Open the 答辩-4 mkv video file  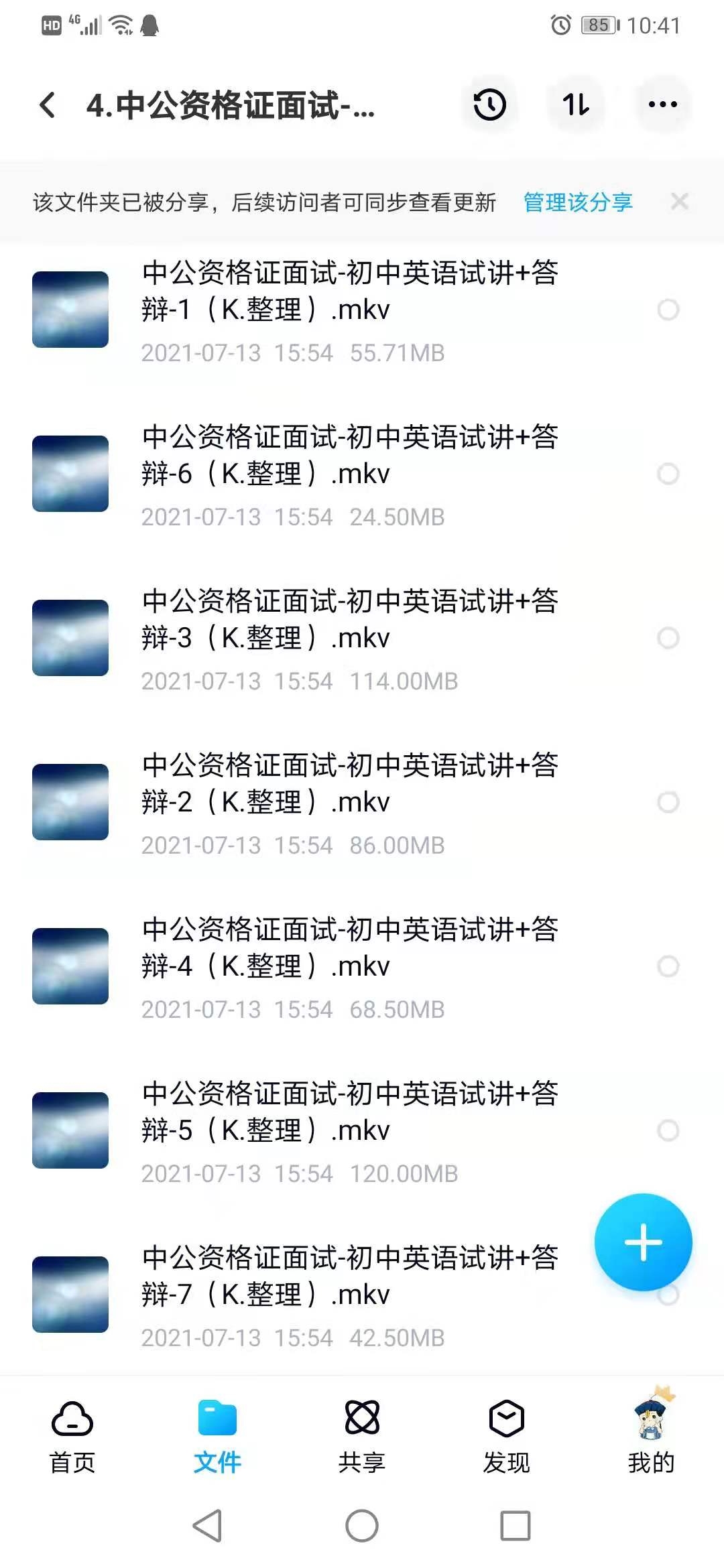click(349, 966)
